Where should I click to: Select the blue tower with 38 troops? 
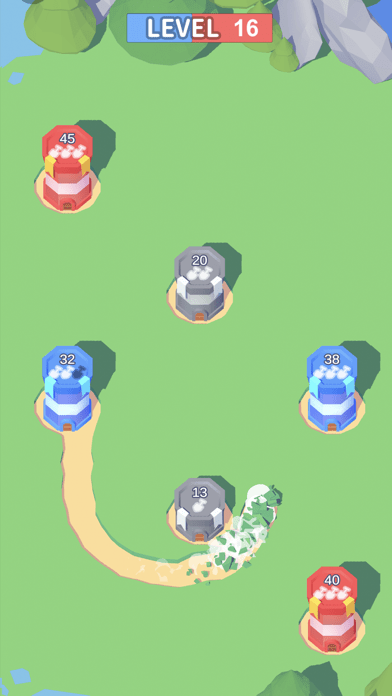[x=332, y=389]
